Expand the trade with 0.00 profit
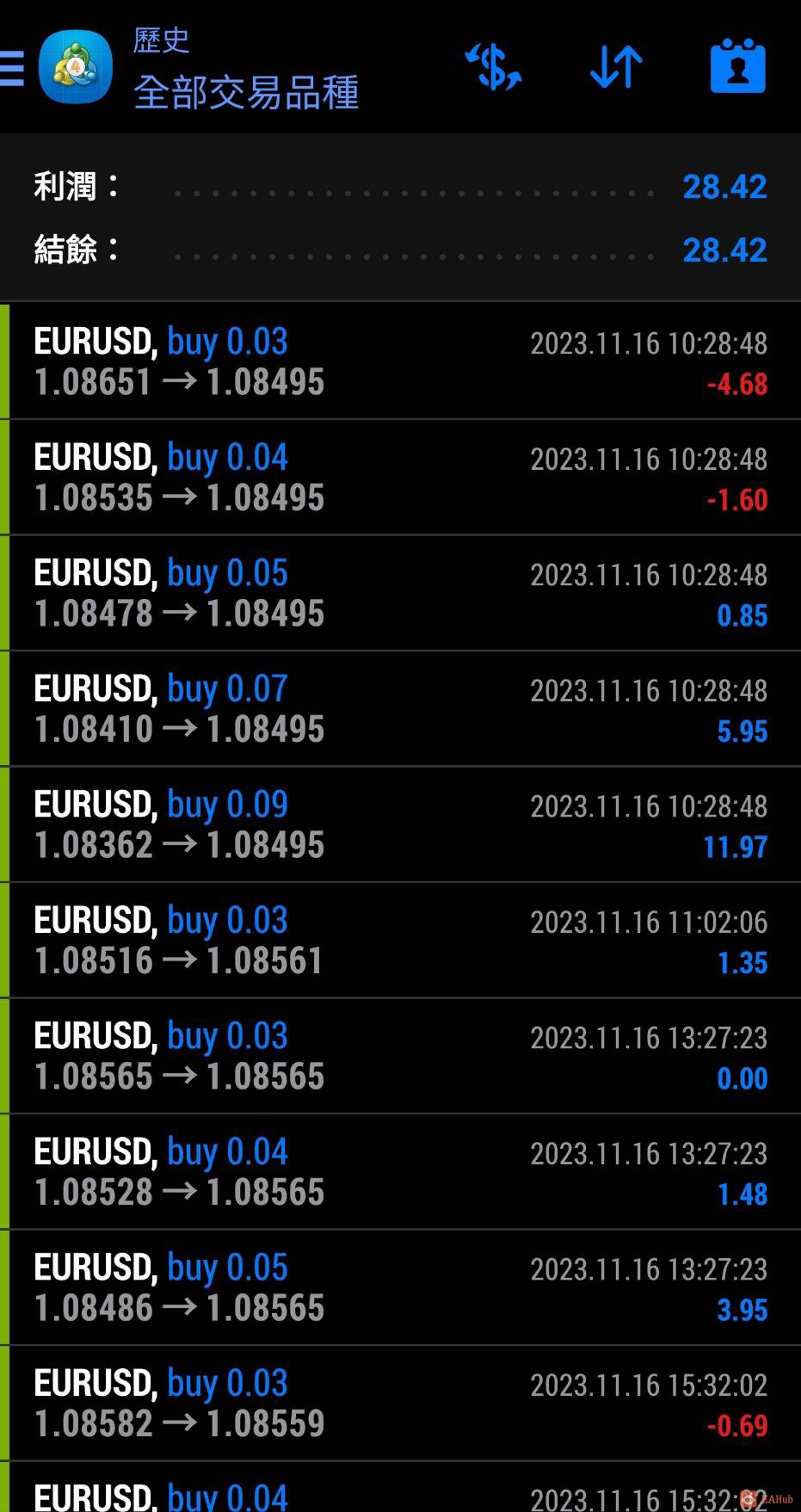 400,1056
